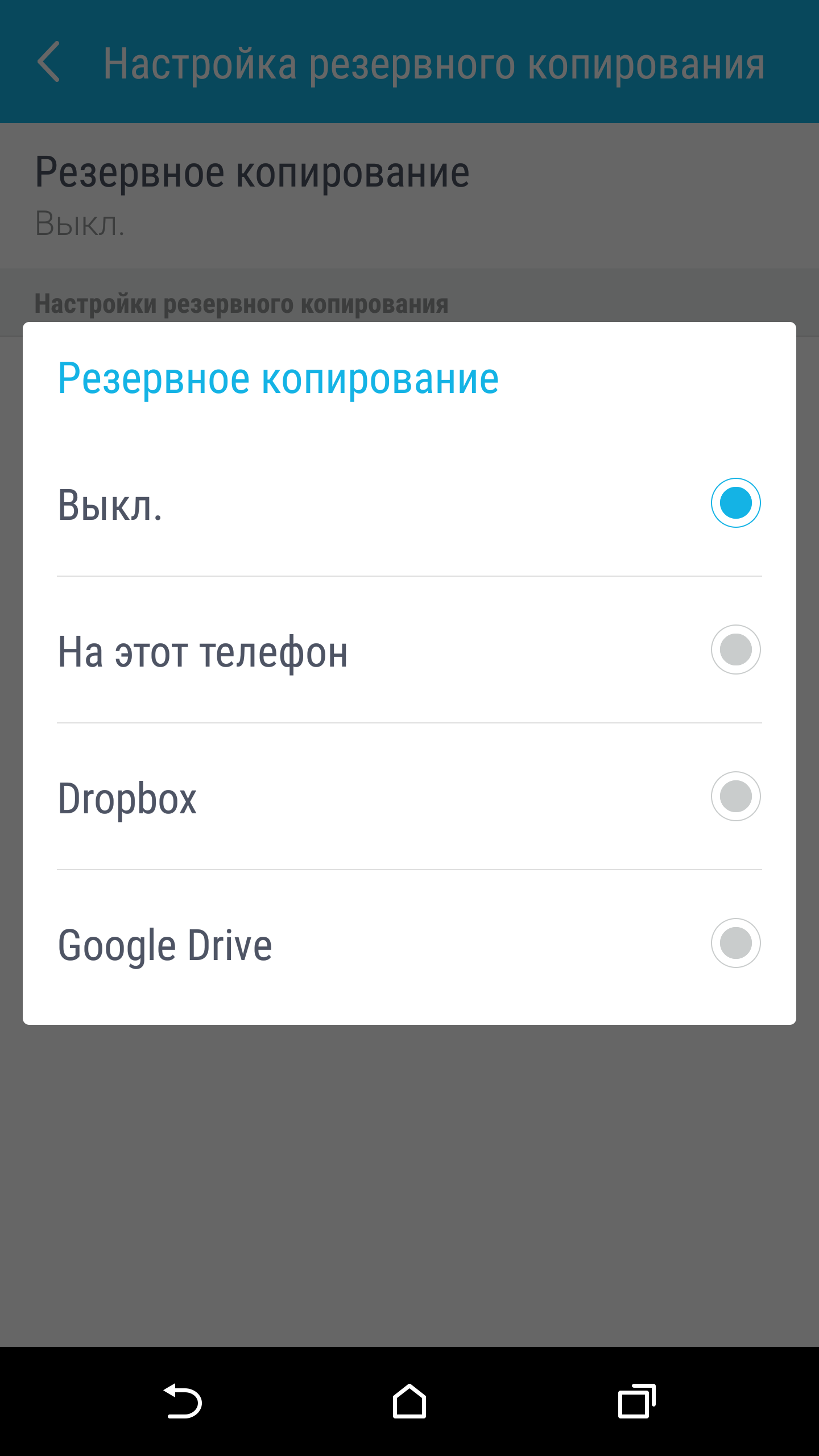This screenshot has height=1456, width=819.
Task: Select the «Выкл.» backup option
Action: 735,503
